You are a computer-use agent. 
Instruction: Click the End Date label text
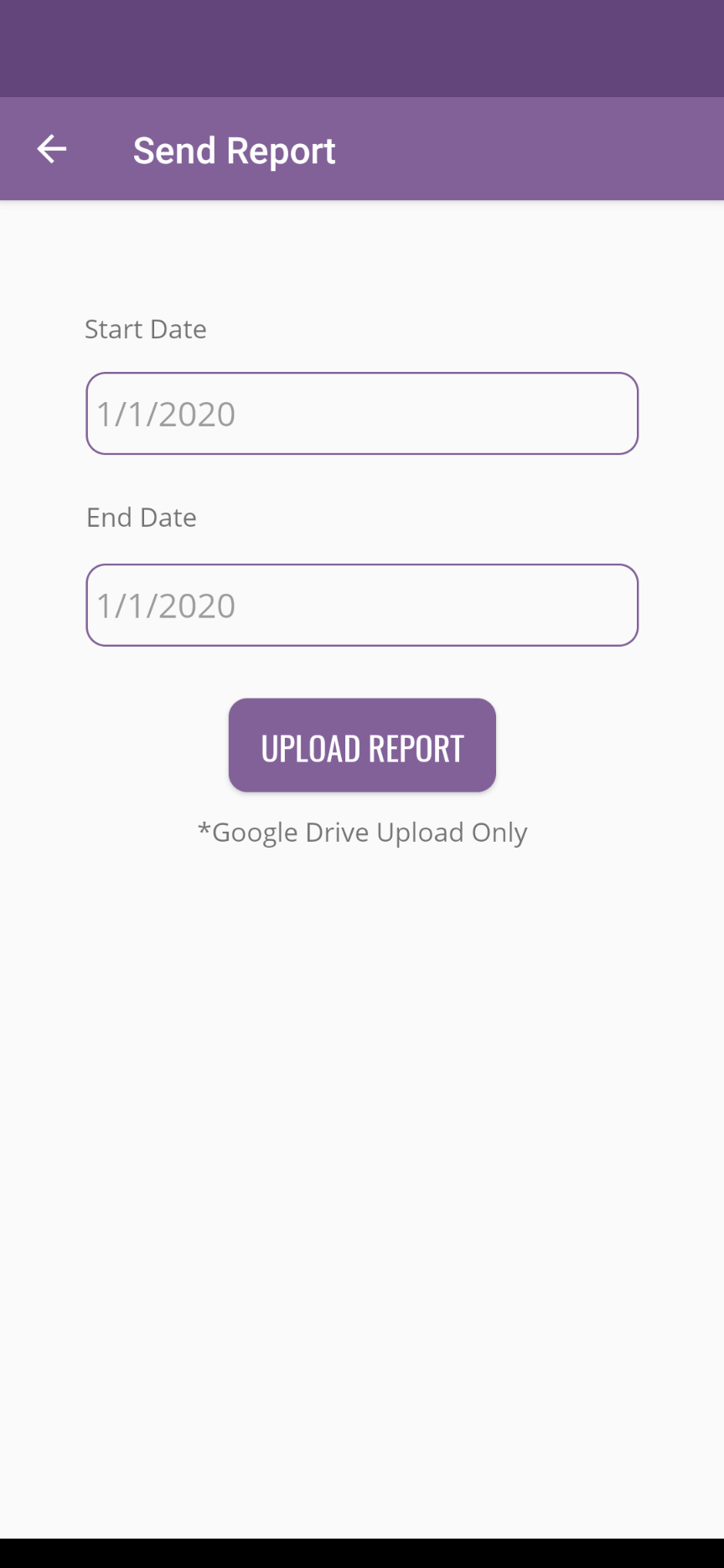click(141, 517)
